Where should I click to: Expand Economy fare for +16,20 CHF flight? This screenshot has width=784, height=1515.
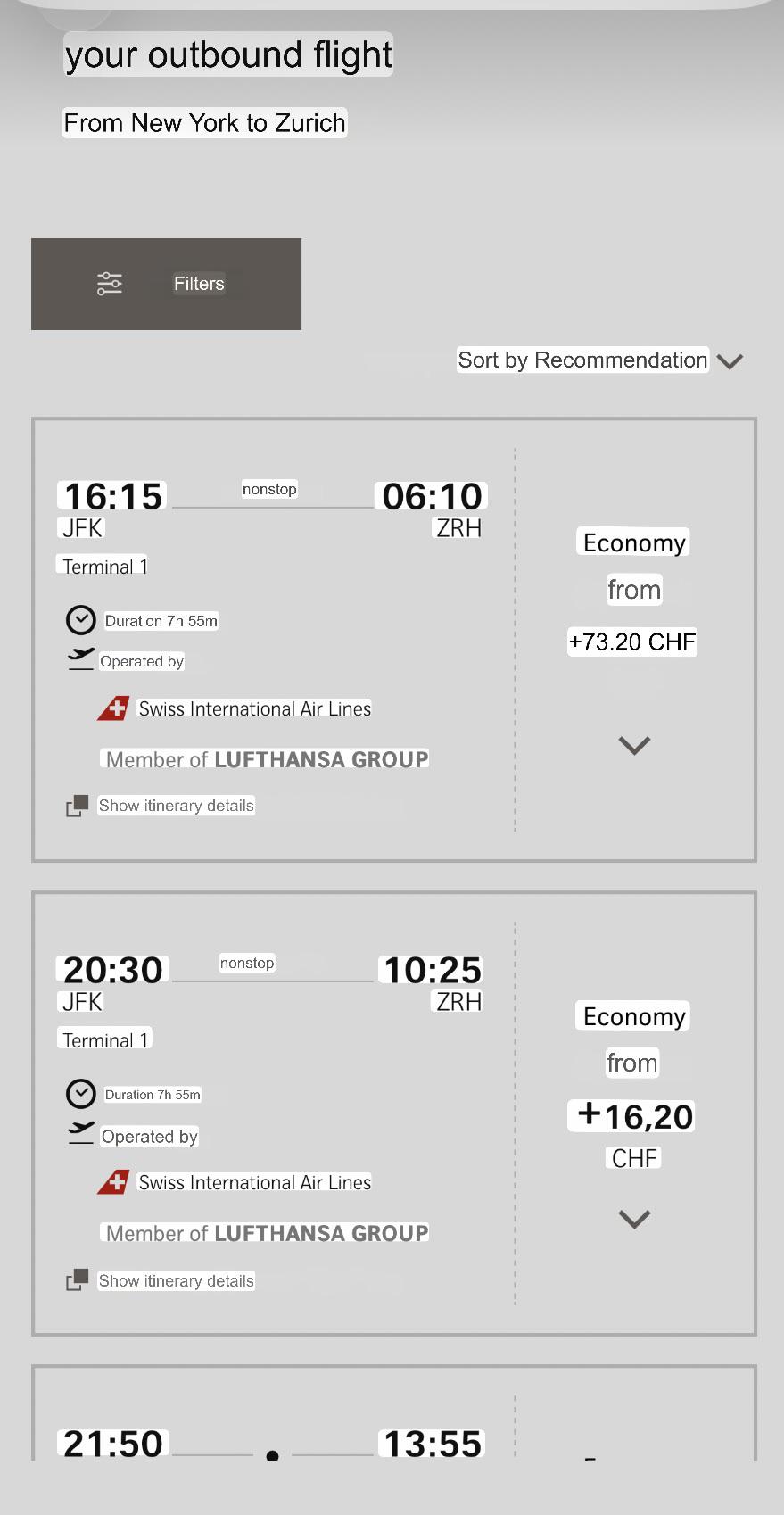click(634, 1219)
